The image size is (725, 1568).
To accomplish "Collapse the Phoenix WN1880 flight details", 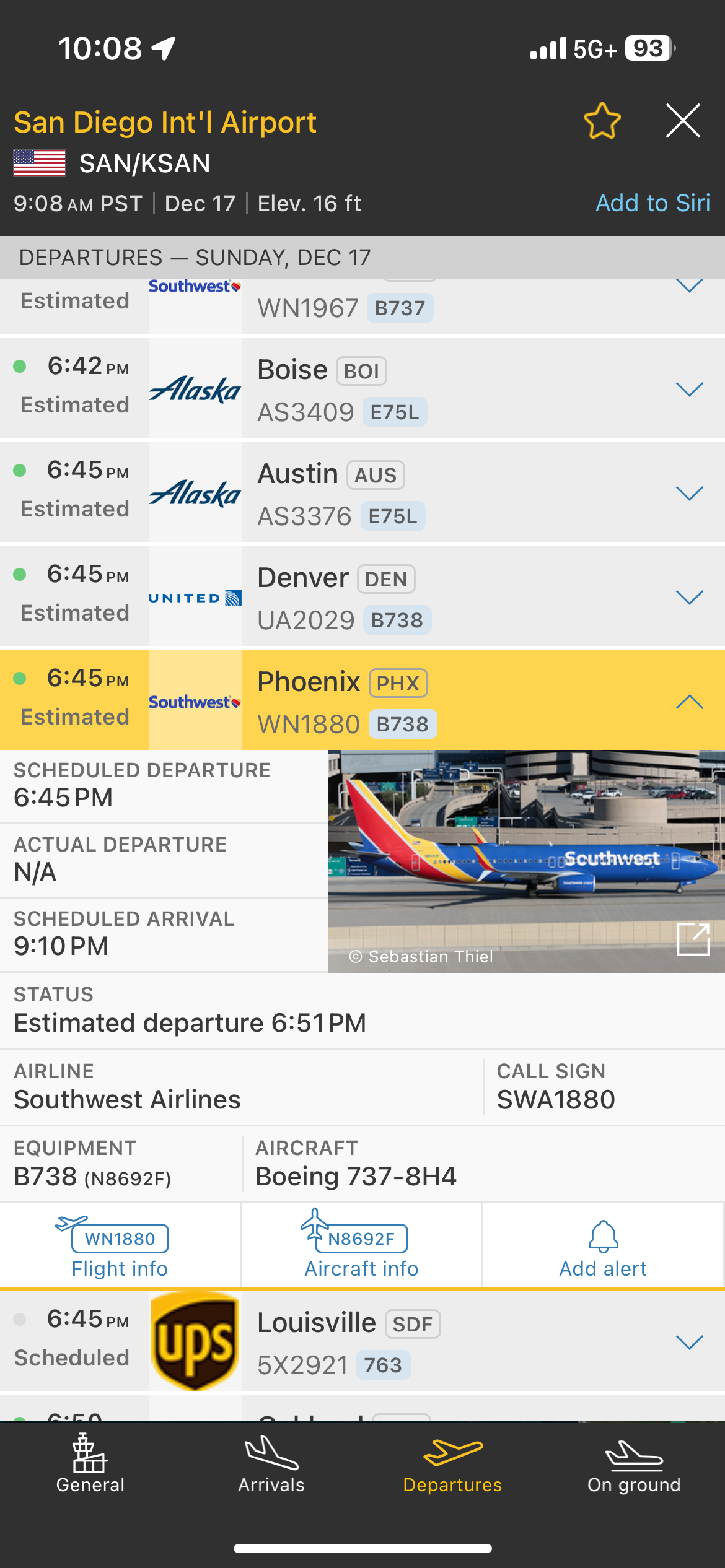I will coord(689,701).
